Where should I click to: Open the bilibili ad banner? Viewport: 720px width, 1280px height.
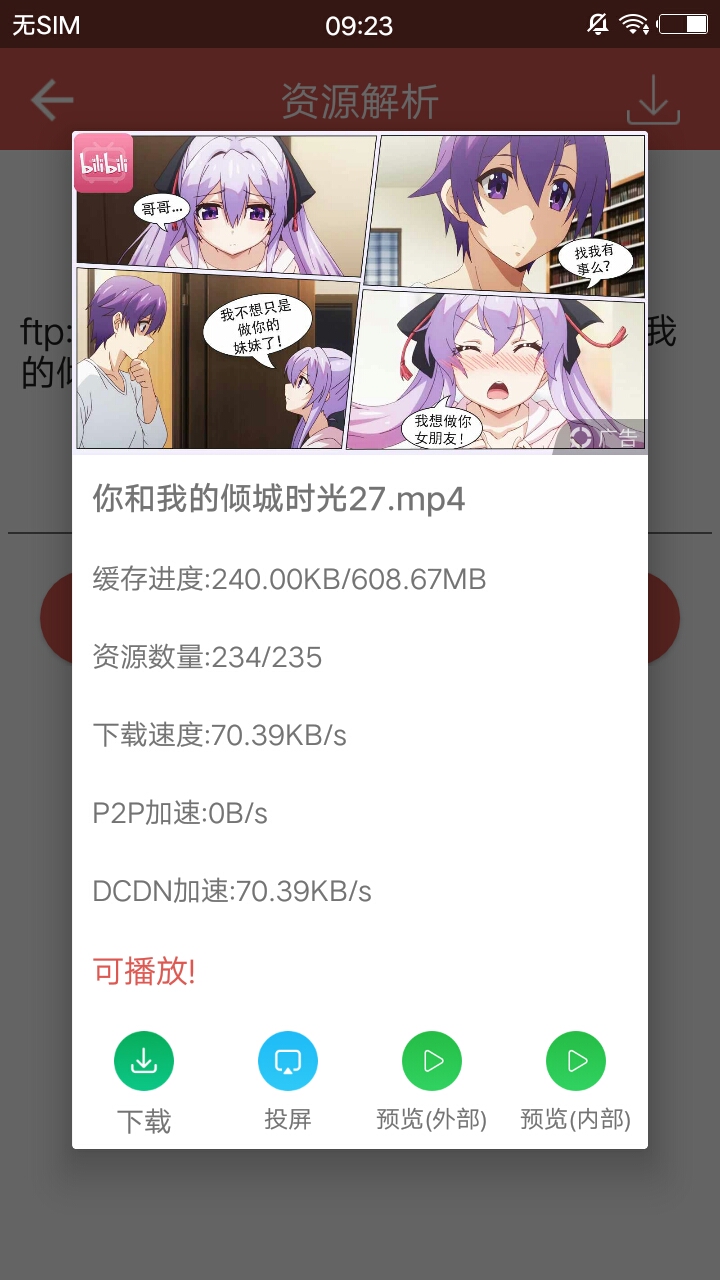360,292
